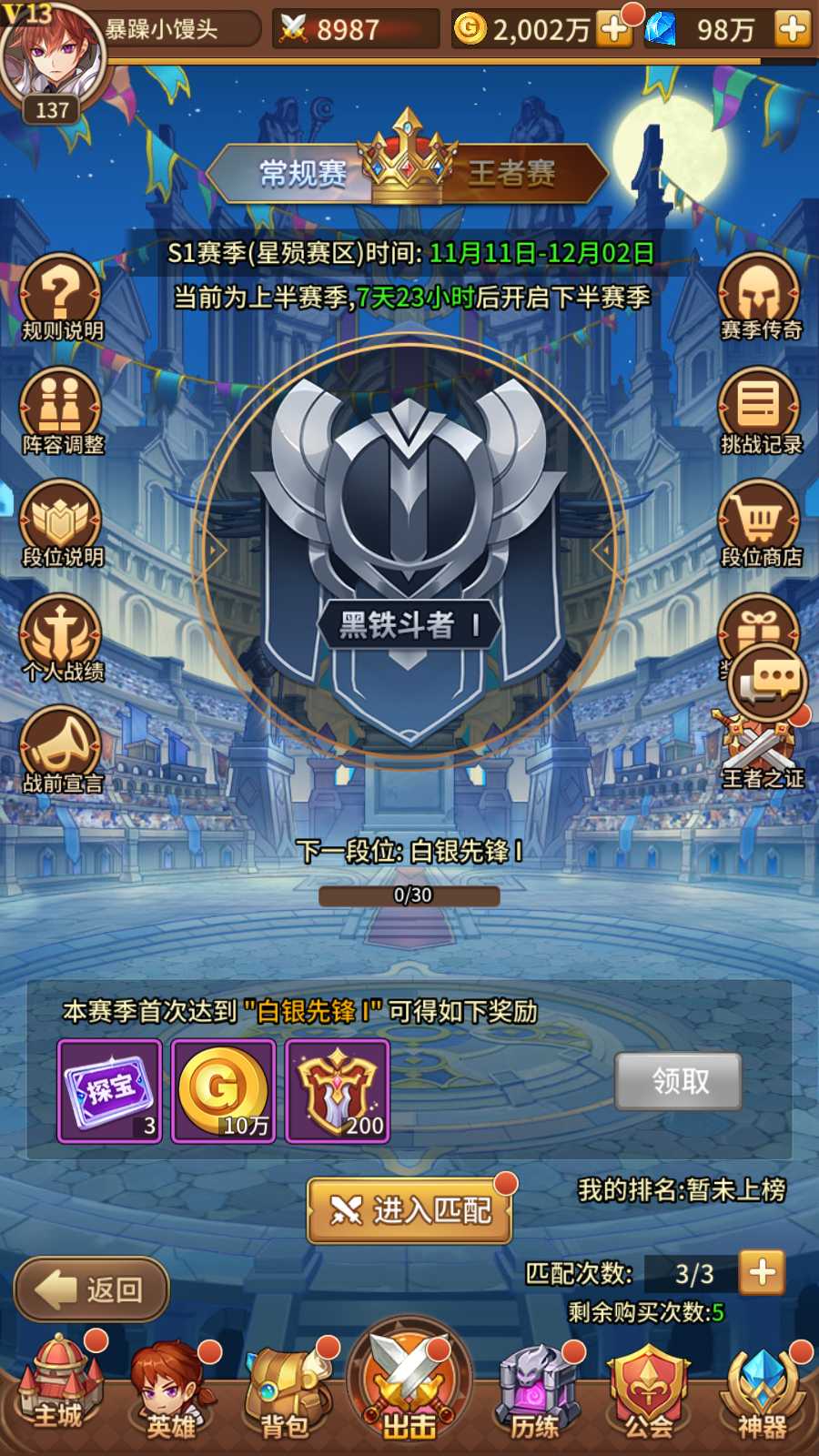Add more 匹配次数 with plus
The width and height of the screenshot is (819, 1456).
(x=762, y=1272)
